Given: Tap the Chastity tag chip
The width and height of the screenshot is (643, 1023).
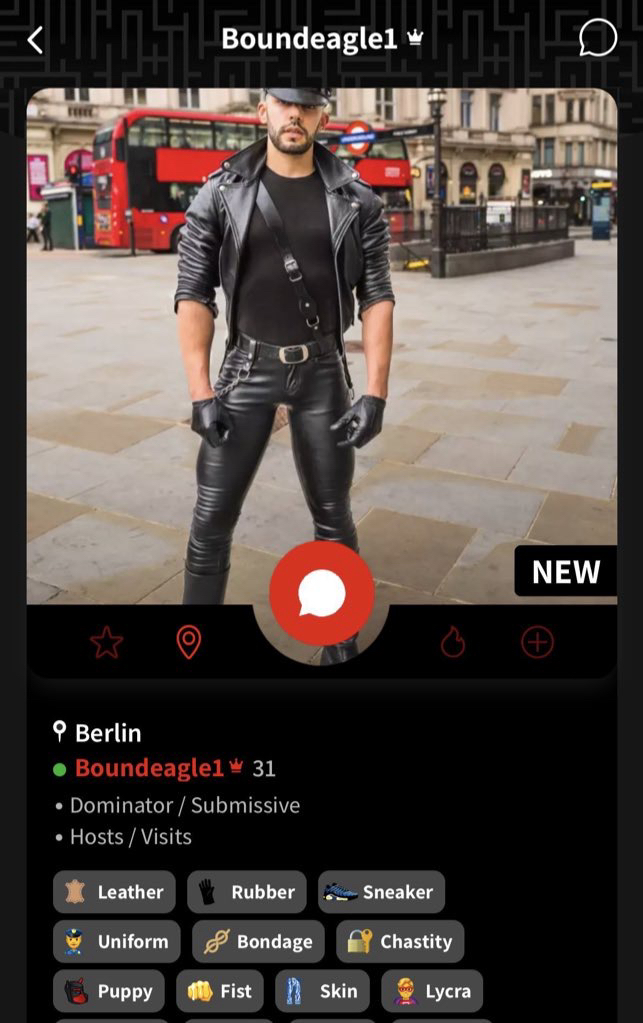Looking at the screenshot, I should [400, 941].
